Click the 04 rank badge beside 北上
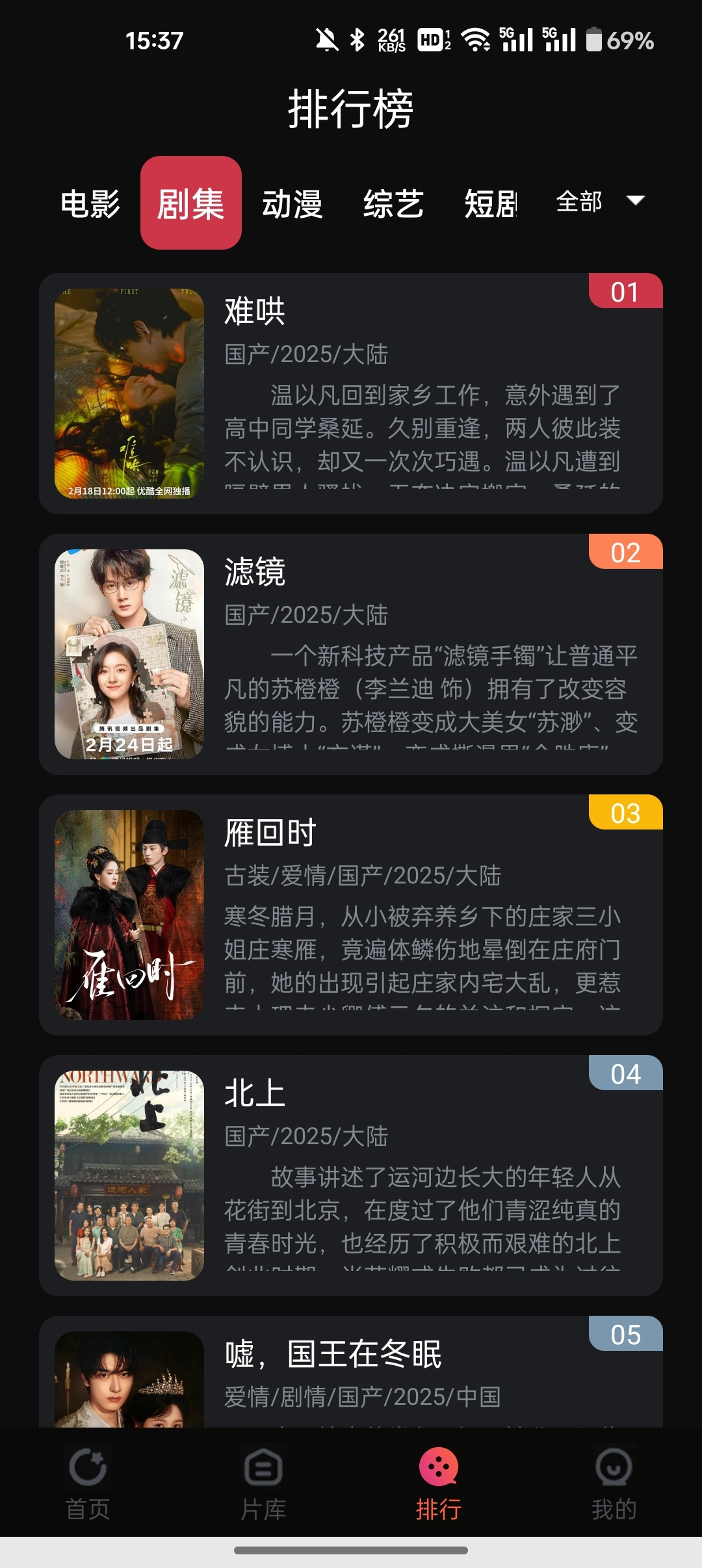This screenshot has height=1568, width=702. pyautogui.click(x=625, y=1071)
